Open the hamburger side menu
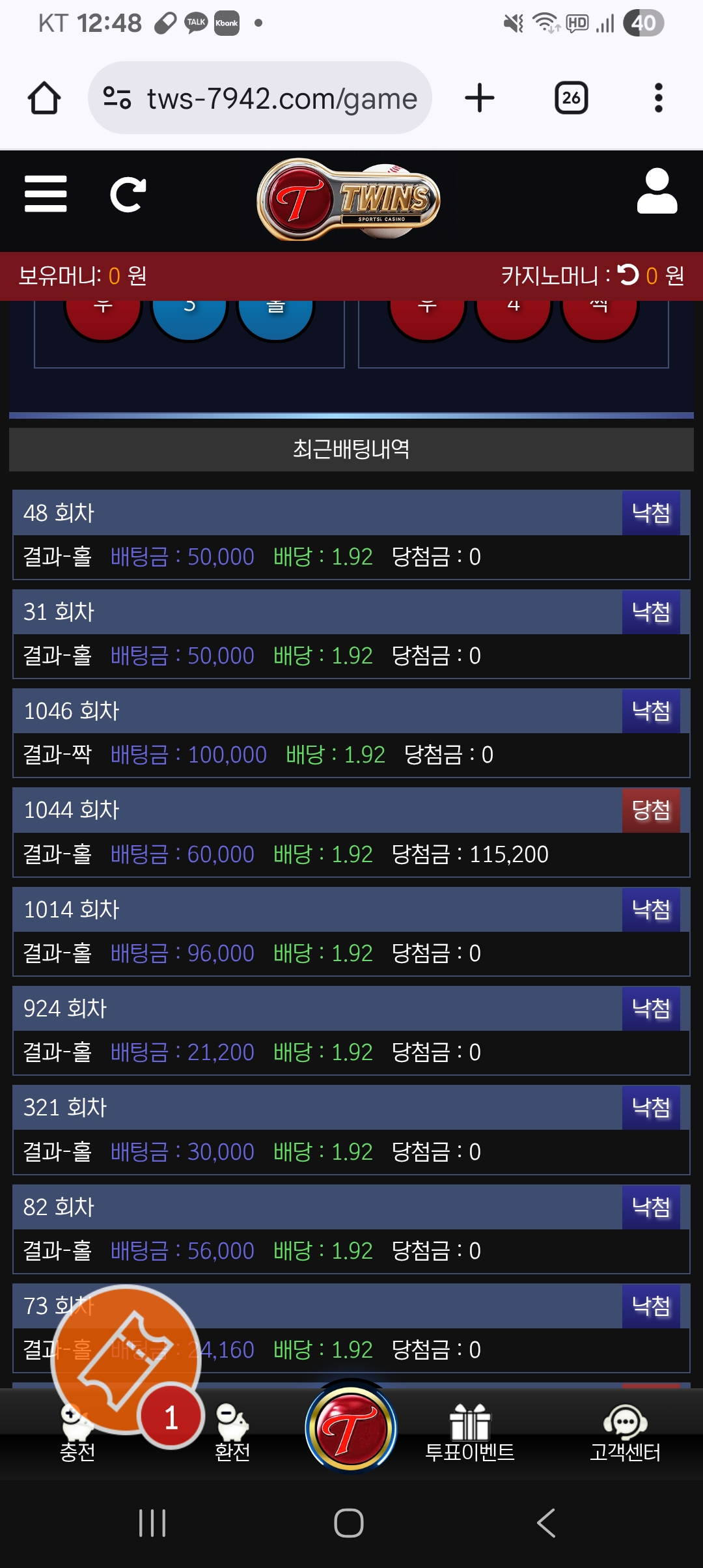 46,194
